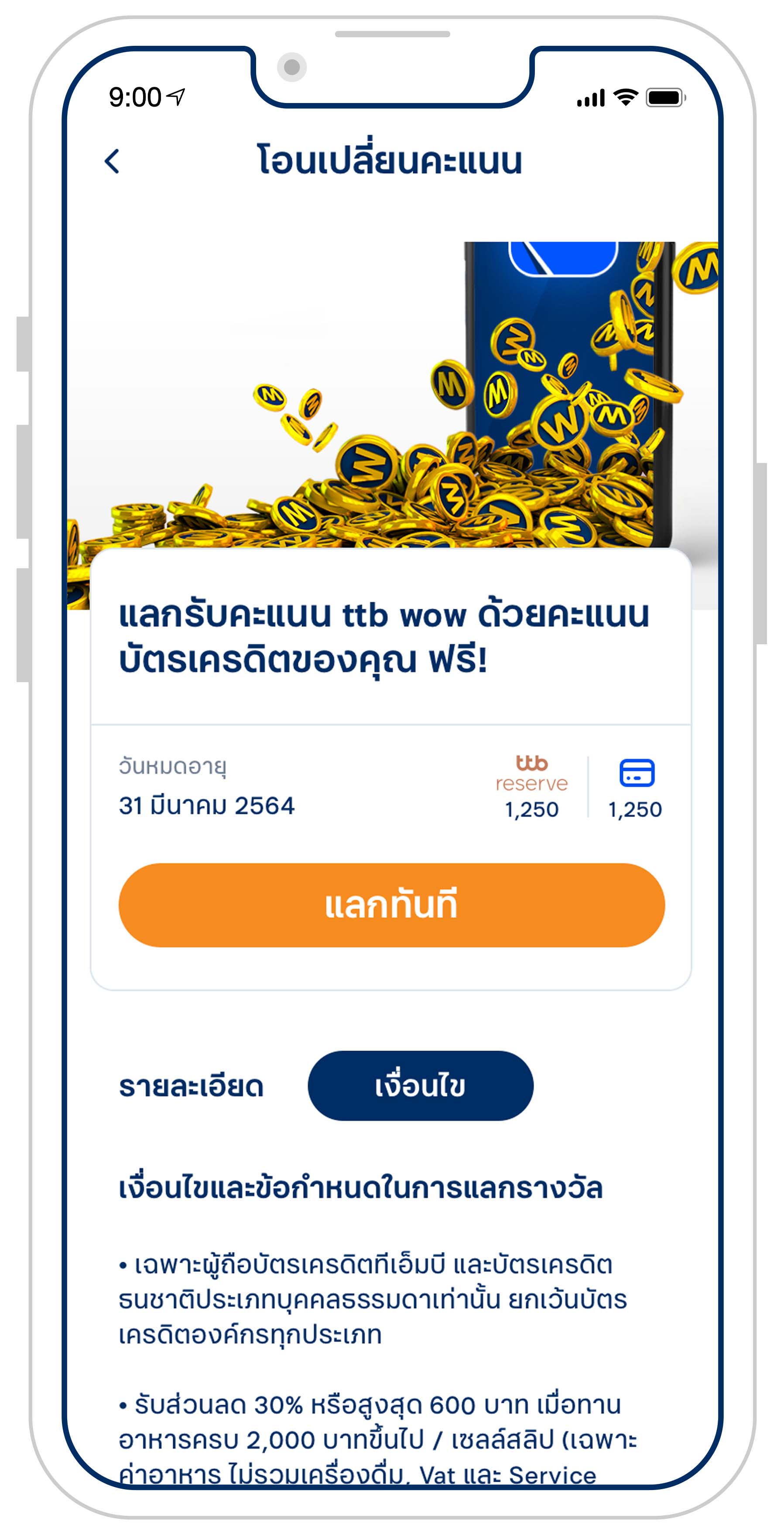Screen dimensions: 784x1535
Task: Switch to the รายละเอียด tab
Action: pyautogui.click(x=191, y=1086)
